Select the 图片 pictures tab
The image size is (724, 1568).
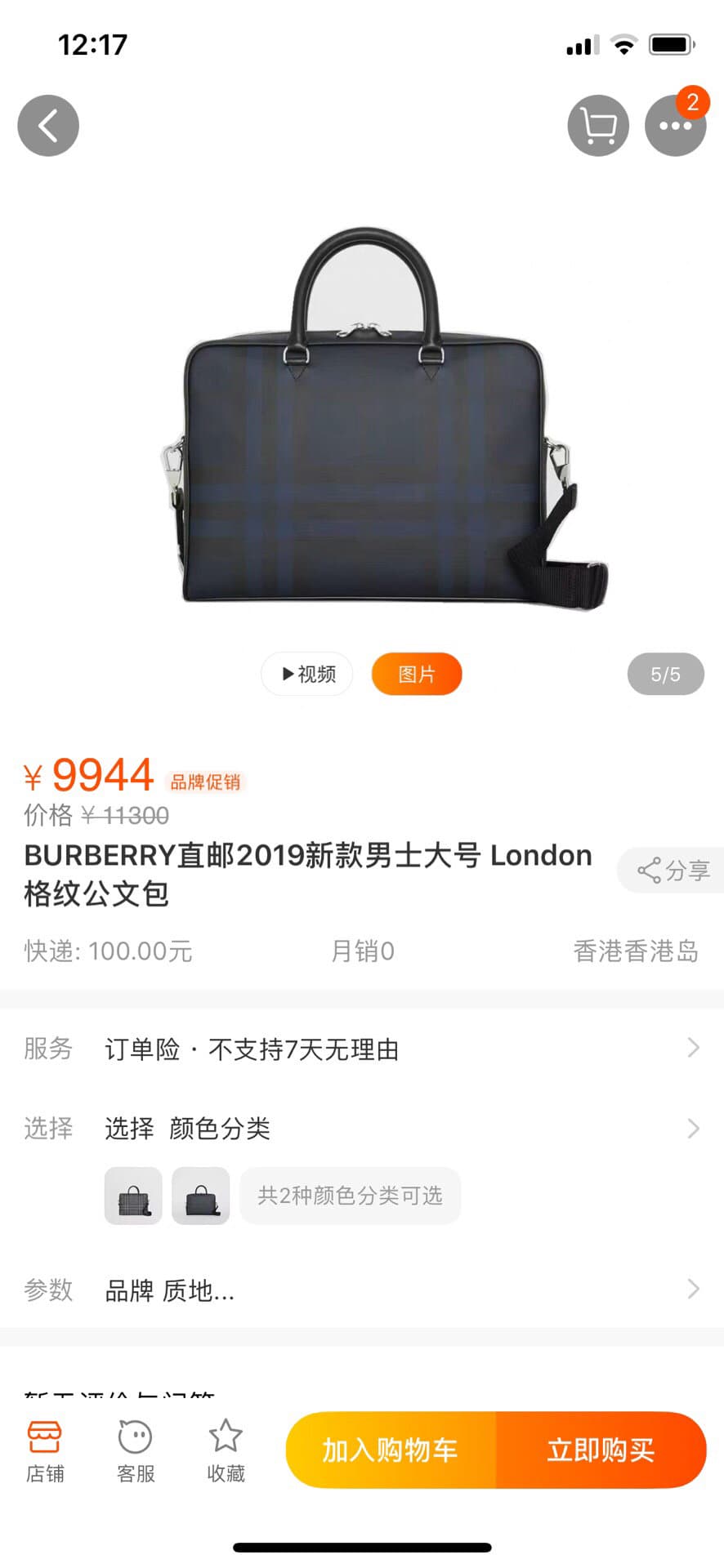pos(417,675)
